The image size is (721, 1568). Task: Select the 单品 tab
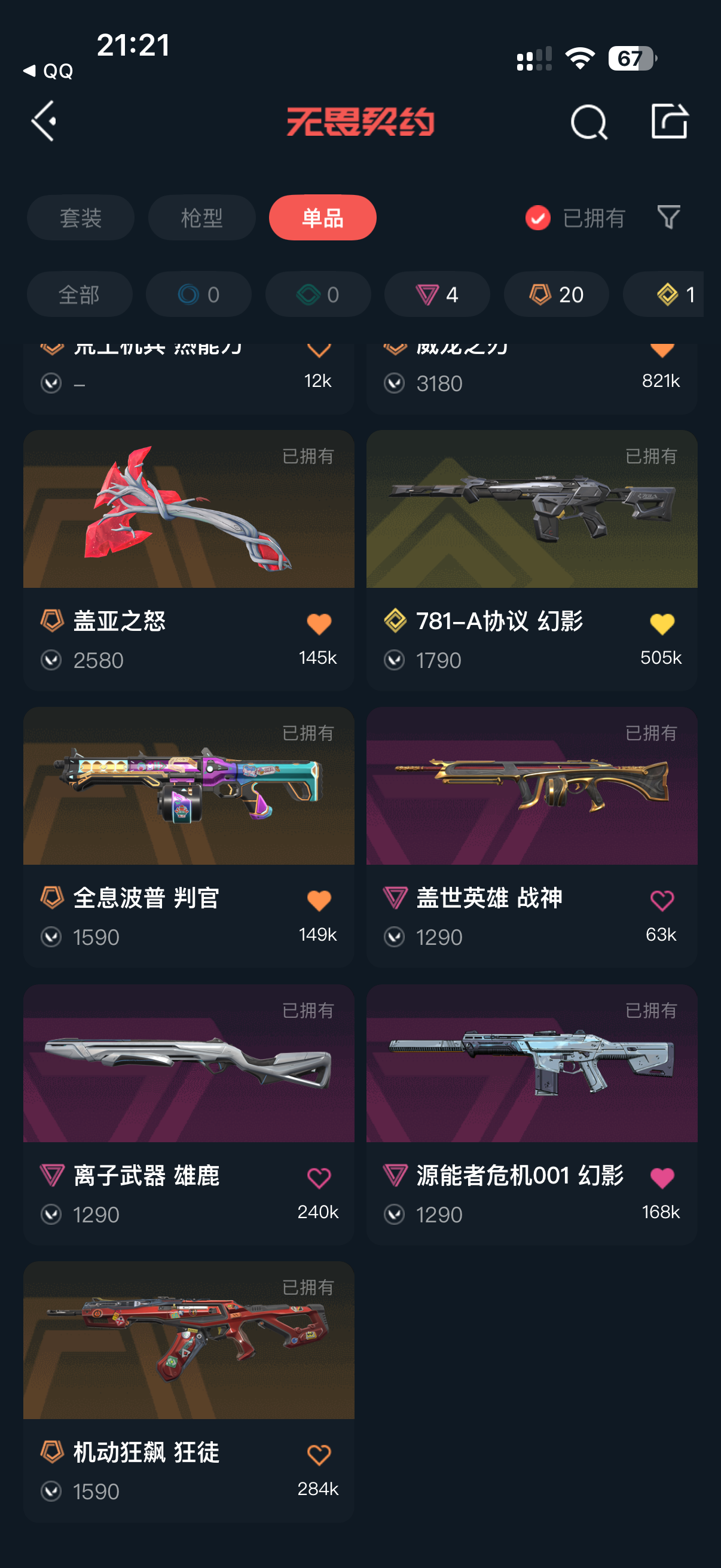(x=322, y=217)
